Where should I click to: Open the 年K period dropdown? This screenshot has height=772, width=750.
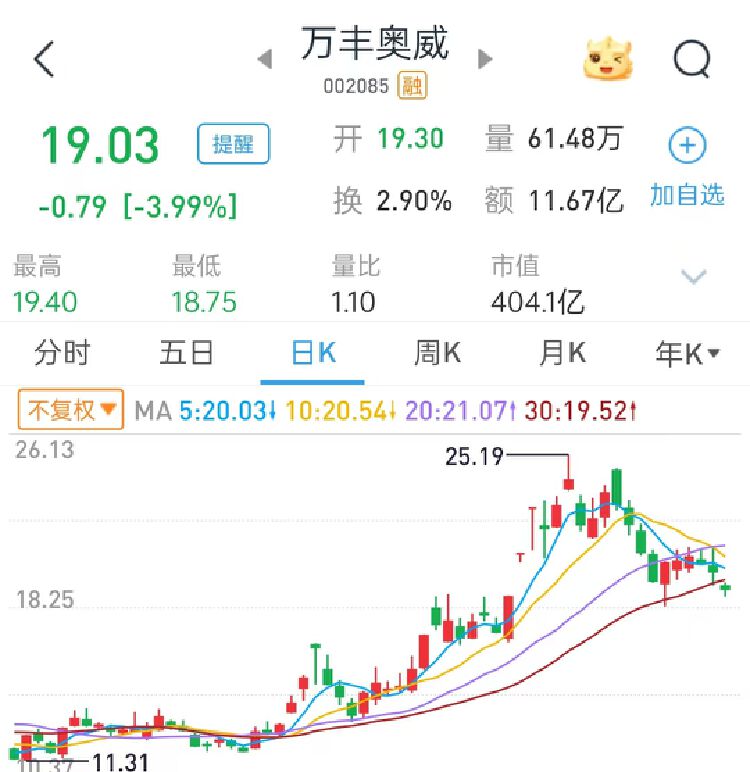click(688, 353)
